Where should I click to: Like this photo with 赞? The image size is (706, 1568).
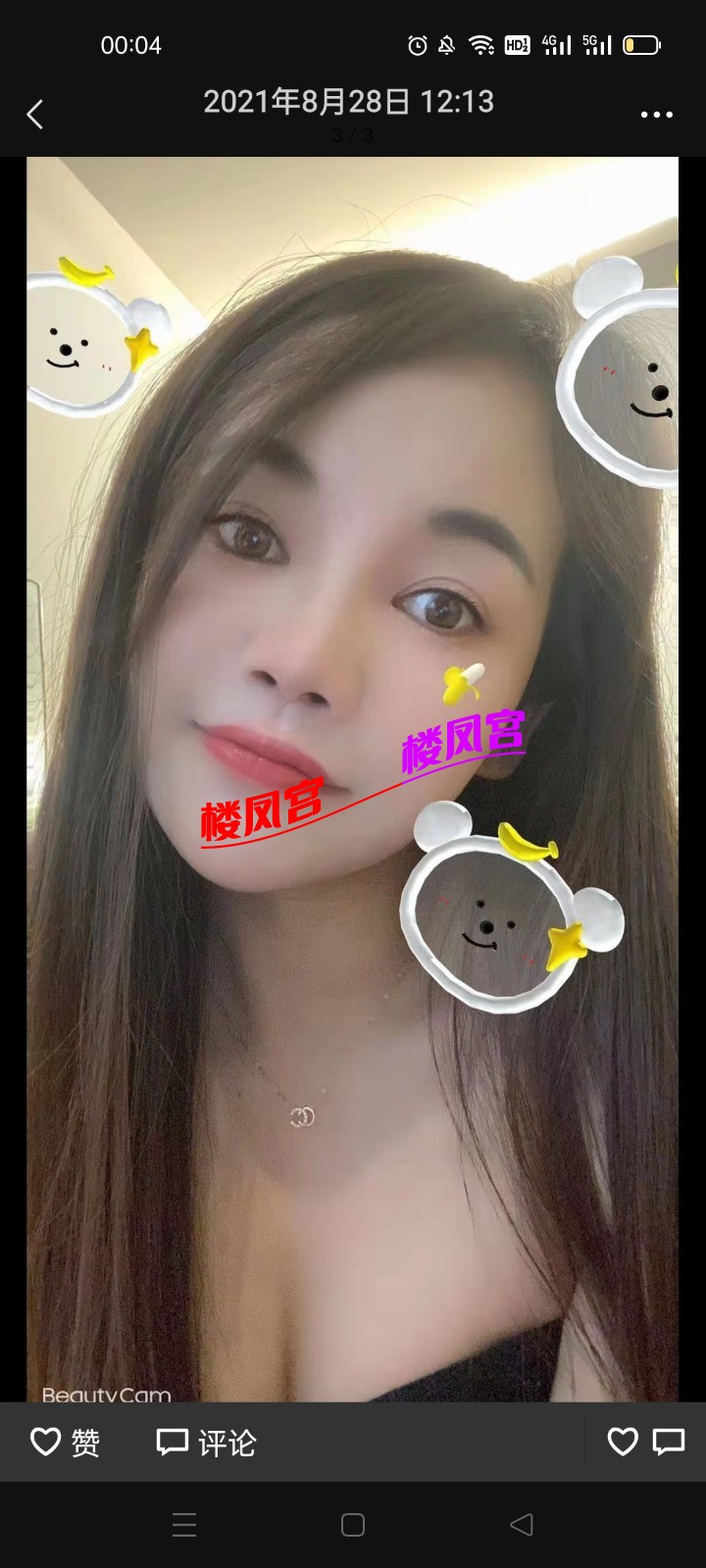pyautogui.click(x=65, y=1442)
